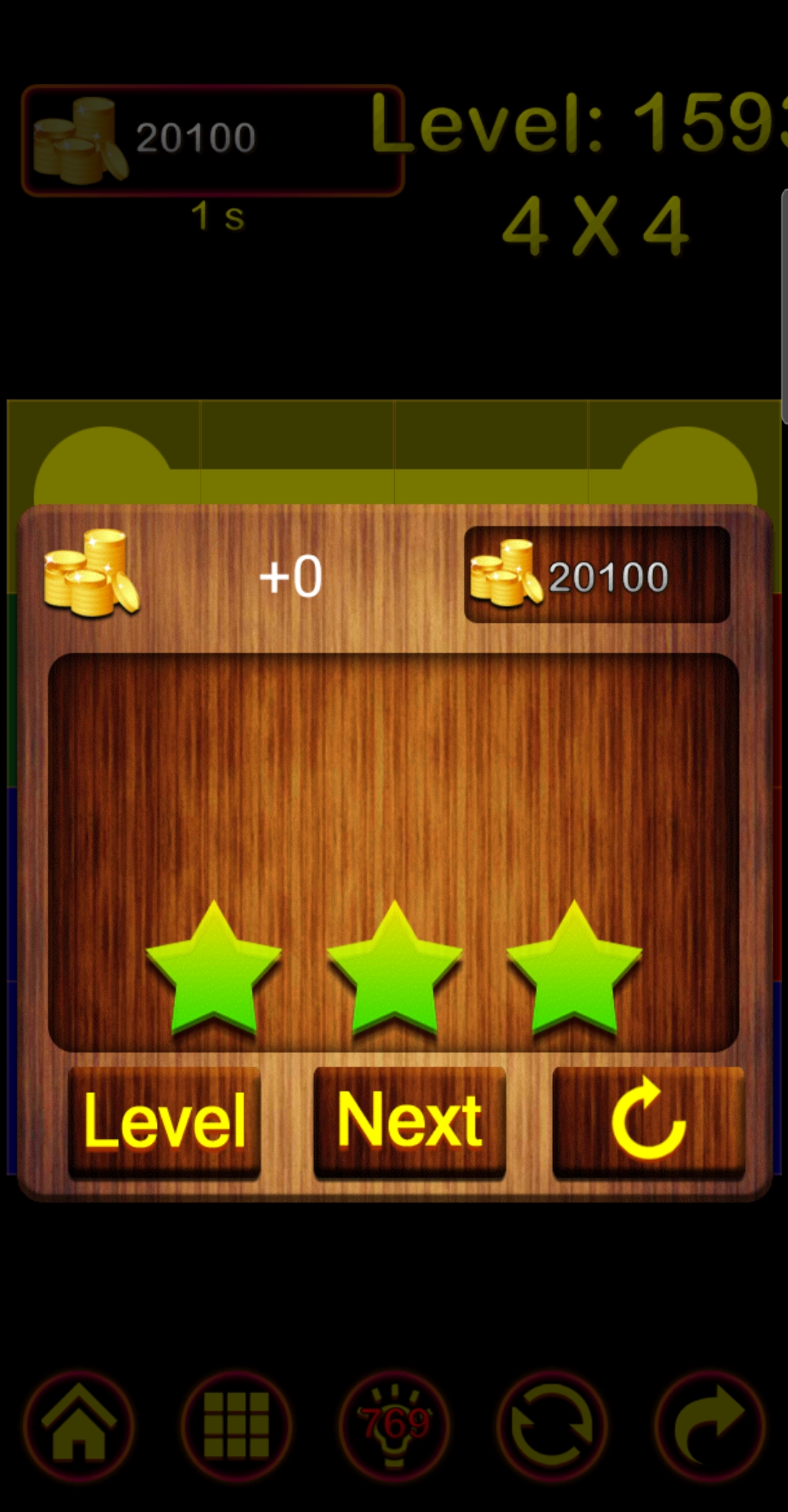Replay level with the restart arrow button
The width and height of the screenshot is (788, 1512).
648,1121
